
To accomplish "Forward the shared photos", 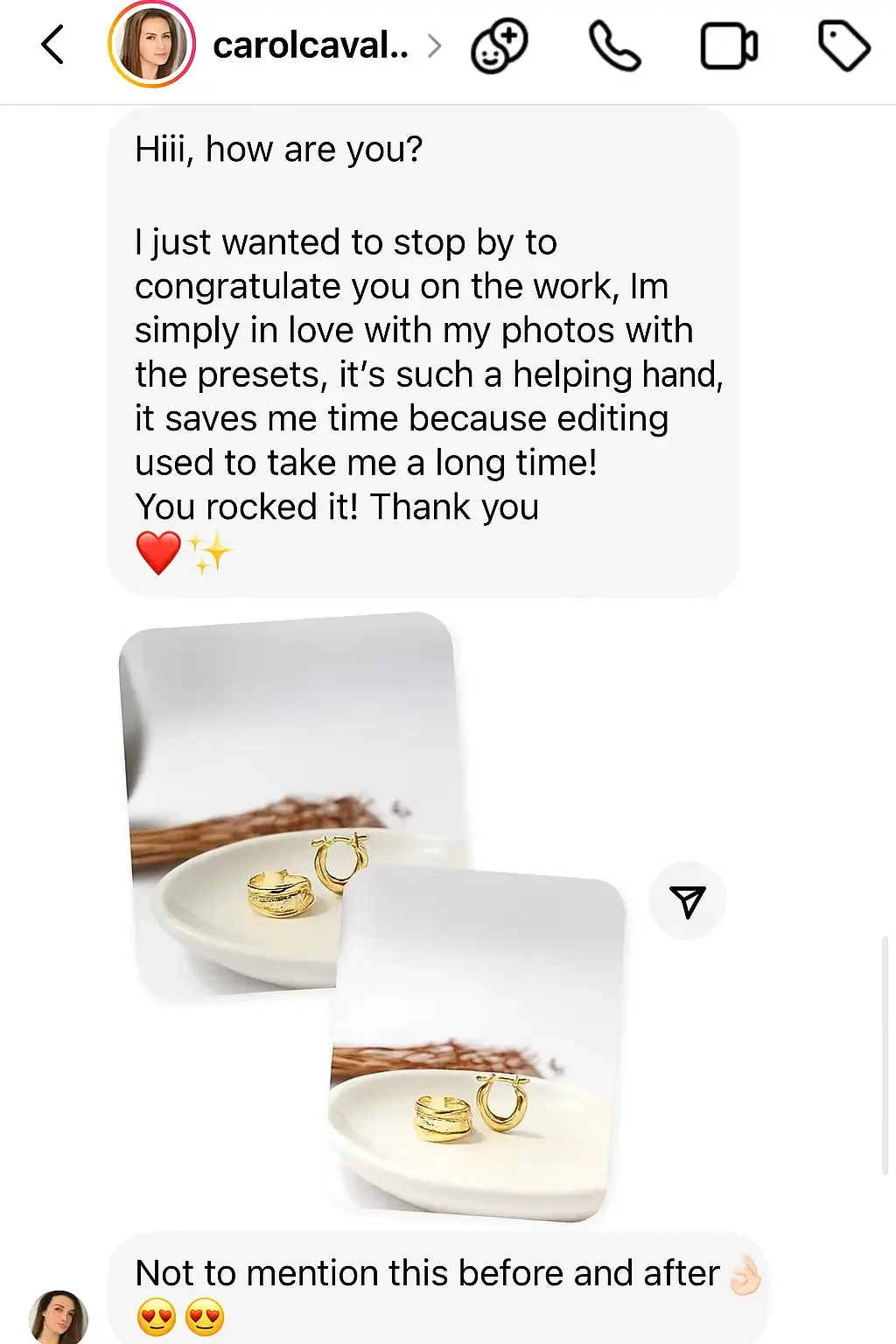I will coord(688,901).
